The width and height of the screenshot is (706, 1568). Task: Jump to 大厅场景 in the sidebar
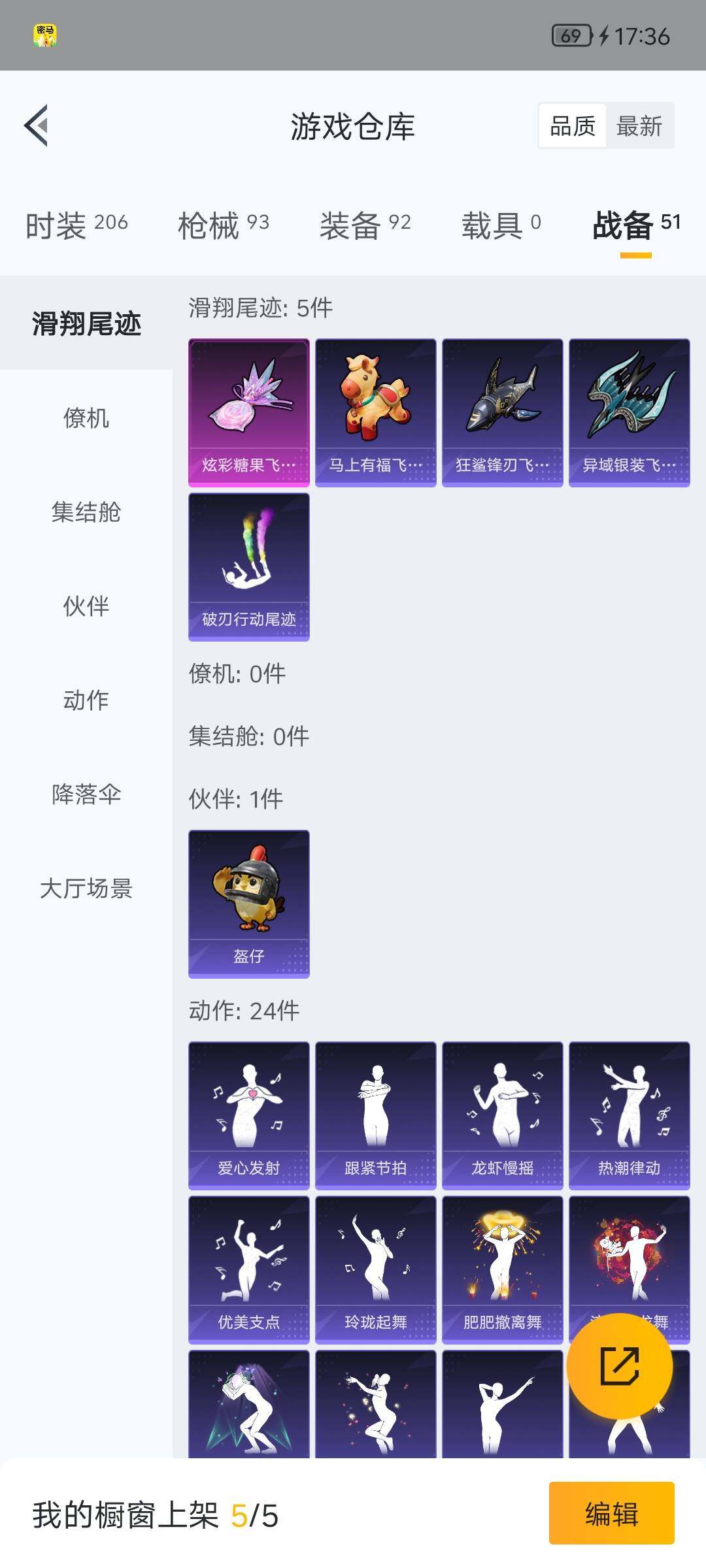(87, 889)
